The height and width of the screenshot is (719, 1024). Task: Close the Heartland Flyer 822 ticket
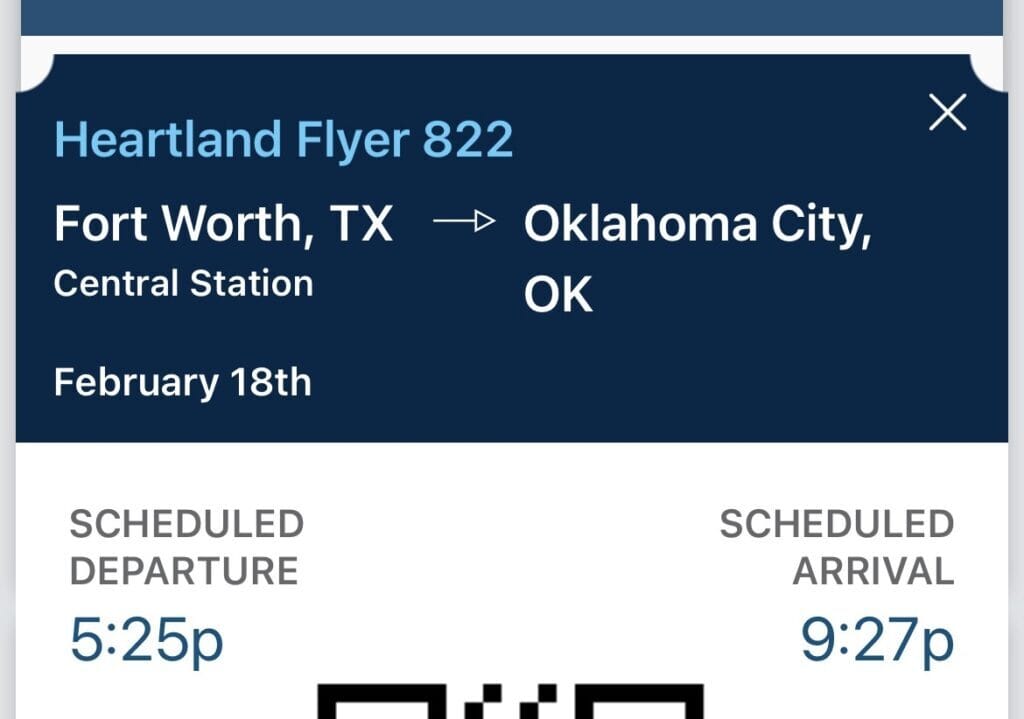[947, 113]
